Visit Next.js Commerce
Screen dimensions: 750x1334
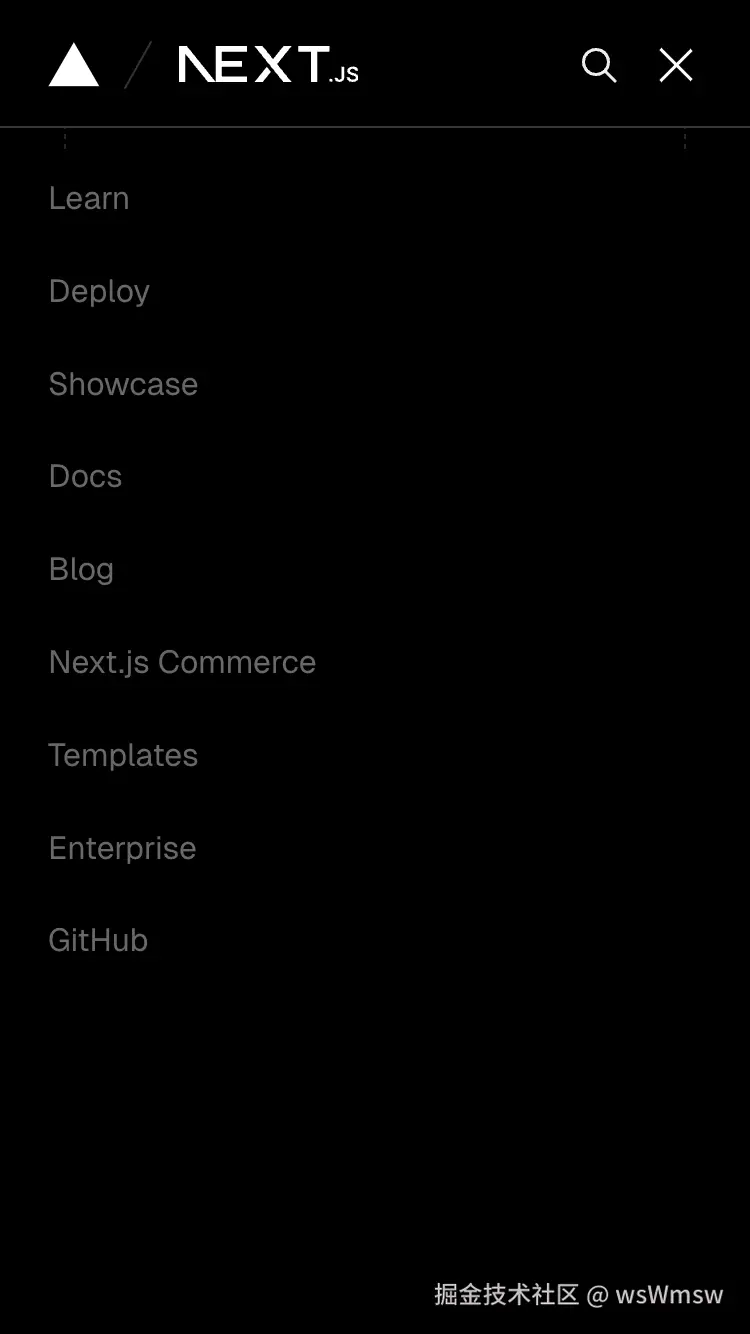point(182,662)
